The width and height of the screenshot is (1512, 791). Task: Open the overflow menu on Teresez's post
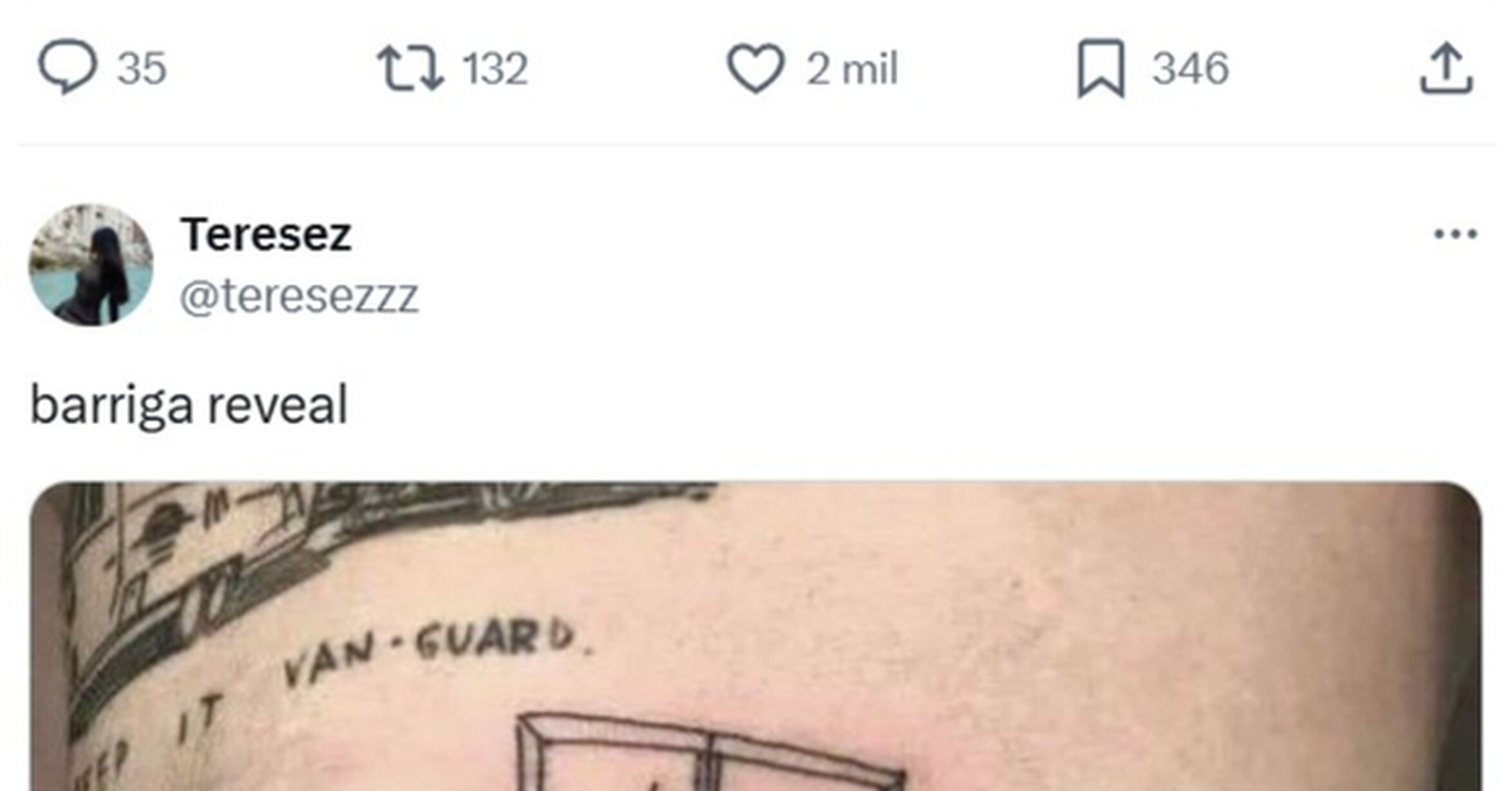pyautogui.click(x=1455, y=234)
